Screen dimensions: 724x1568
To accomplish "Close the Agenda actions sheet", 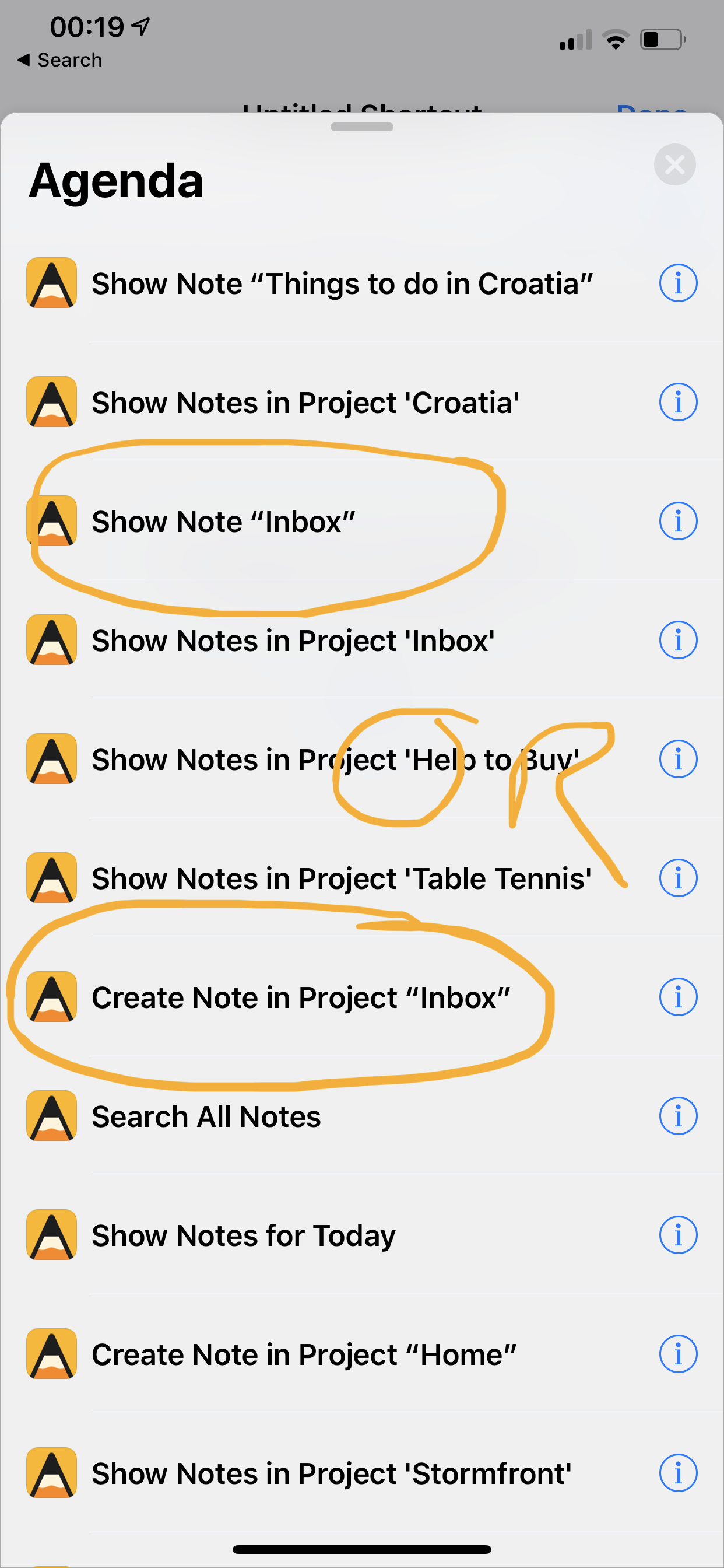I will (x=674, y=164).
